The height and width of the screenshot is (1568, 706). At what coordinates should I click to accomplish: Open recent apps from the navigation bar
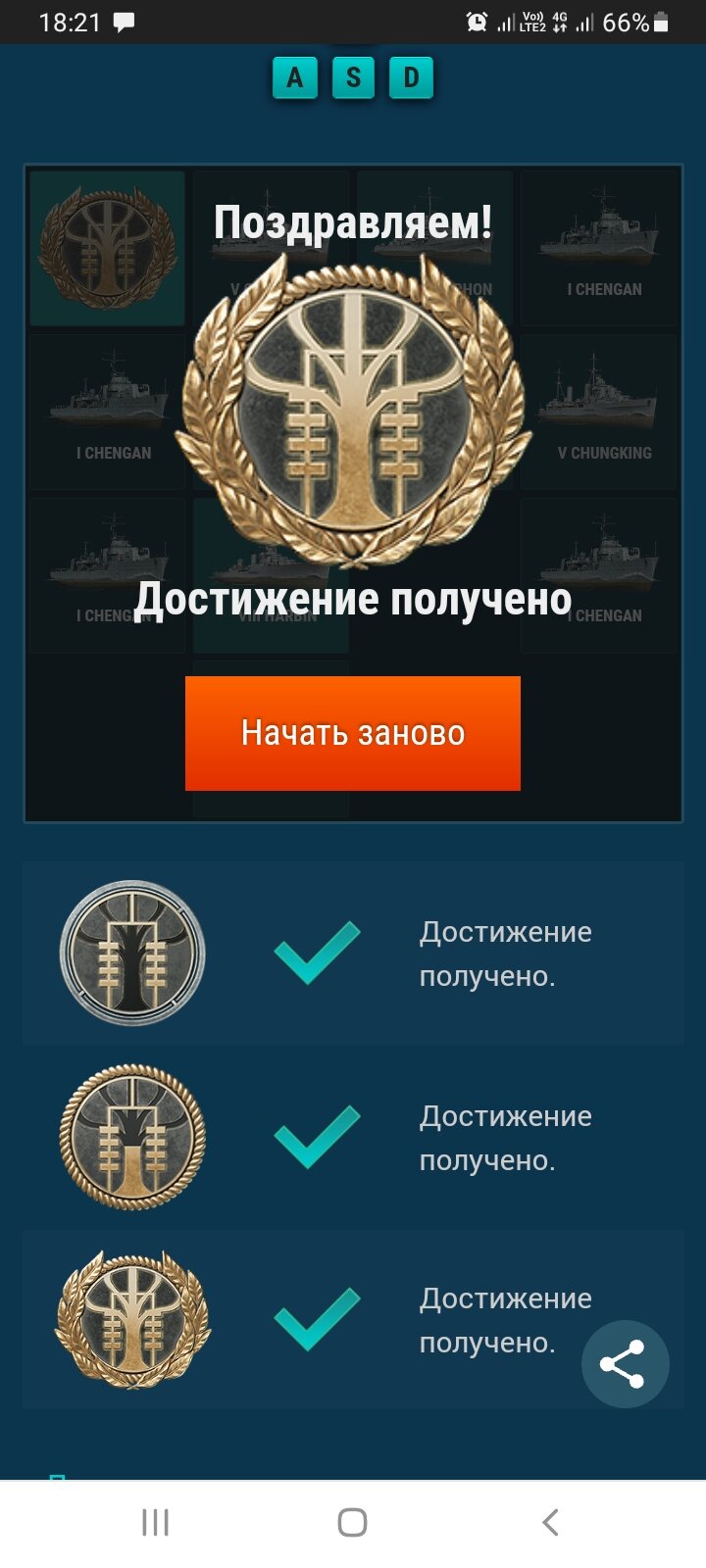(155, 1522)
